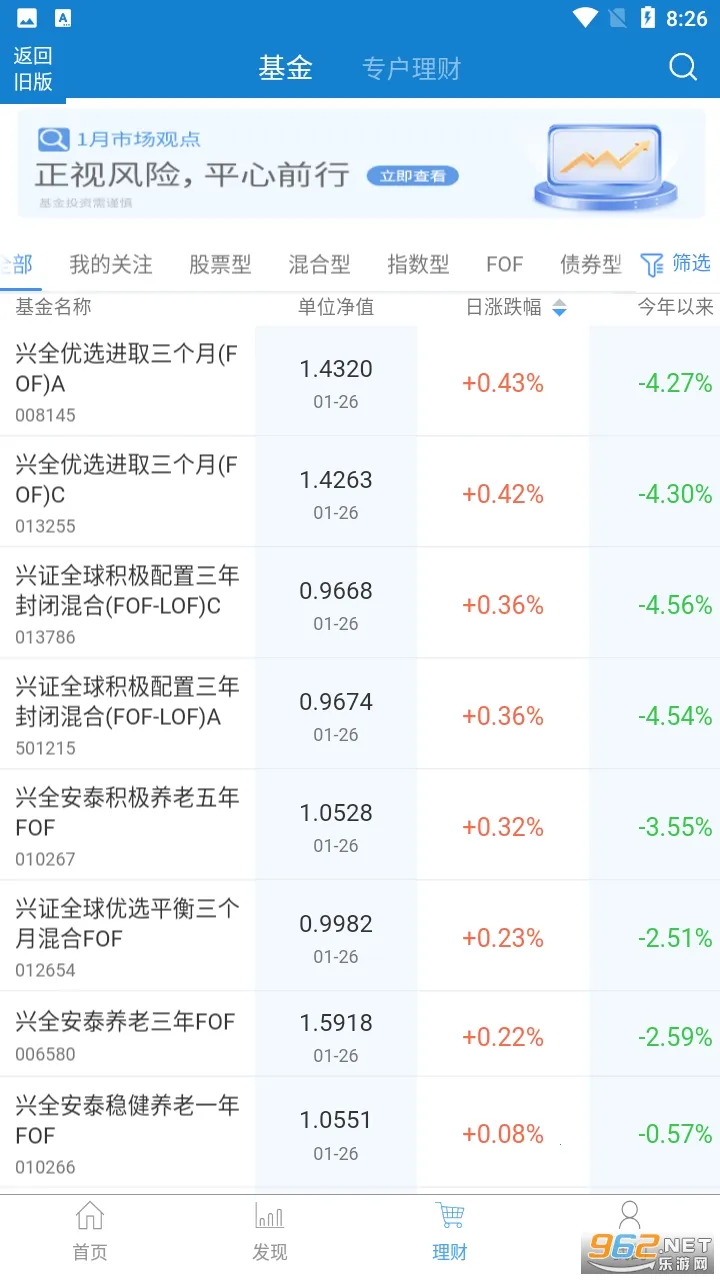Open the 筛选 filter
This screenshot has width=720, height=1280.
click(676, 263)
